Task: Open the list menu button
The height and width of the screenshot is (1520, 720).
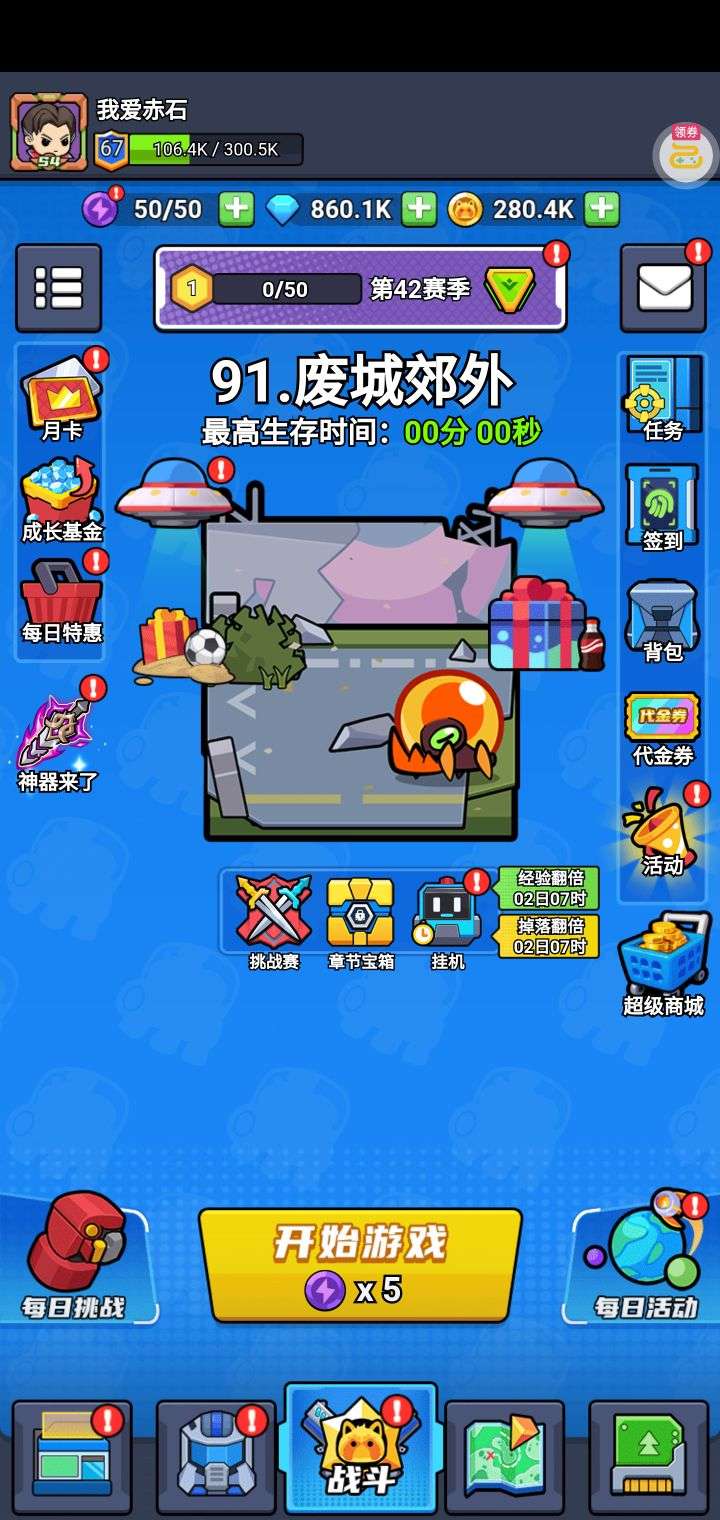Action: tap(58, 289)
